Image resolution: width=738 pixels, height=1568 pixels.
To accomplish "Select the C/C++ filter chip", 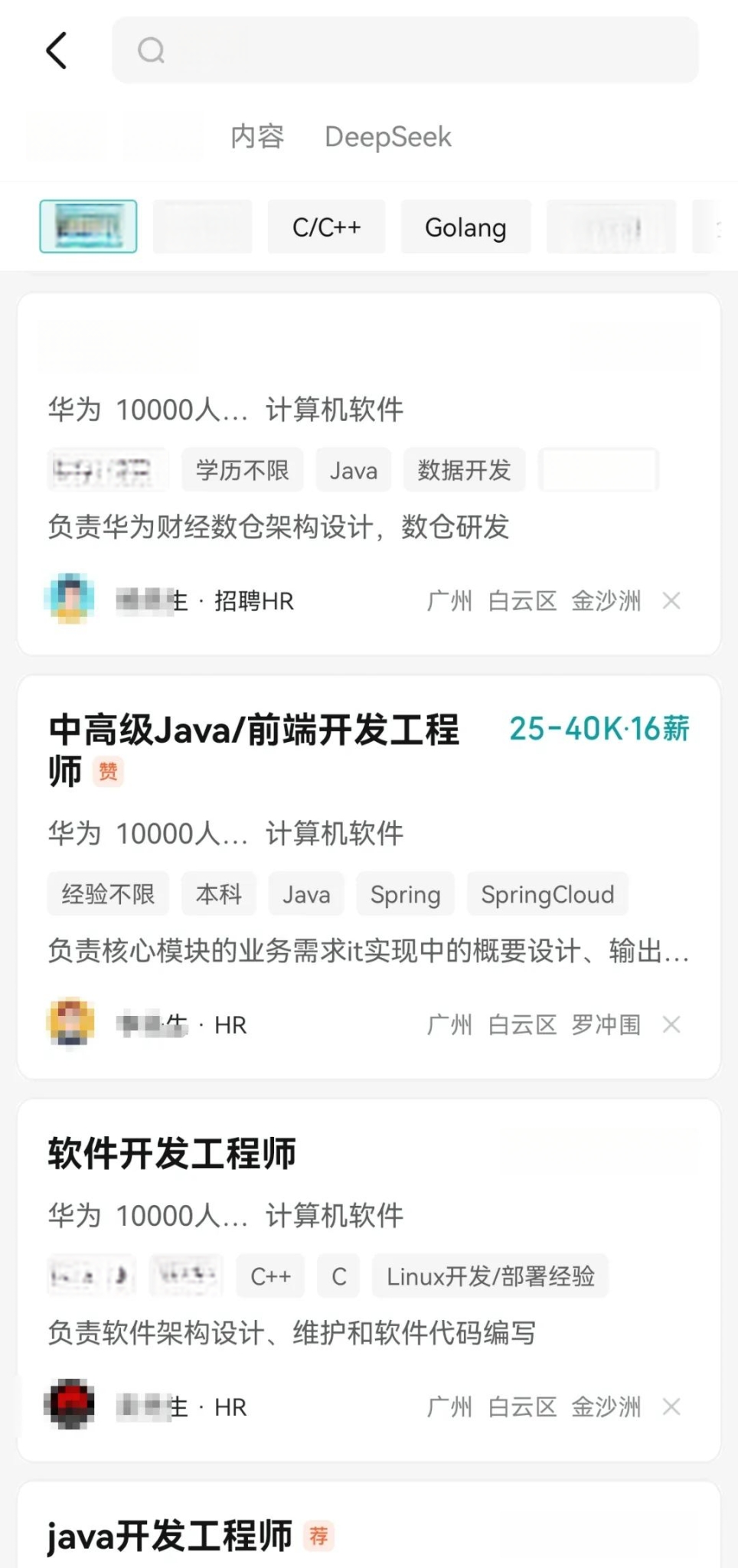I will pos(326,227).
